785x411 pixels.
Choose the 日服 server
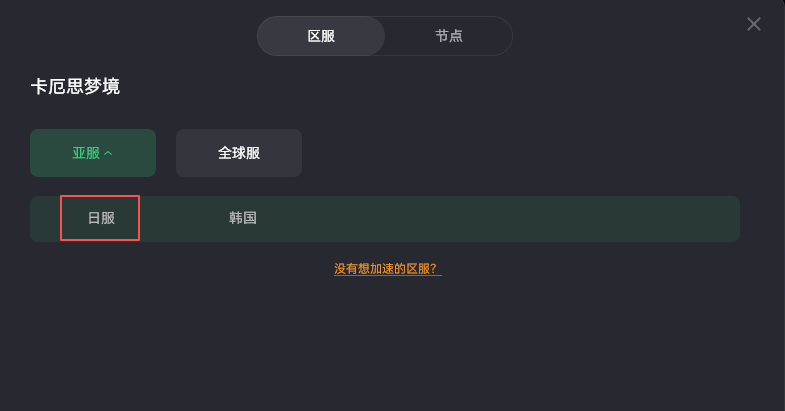(101, 218)
